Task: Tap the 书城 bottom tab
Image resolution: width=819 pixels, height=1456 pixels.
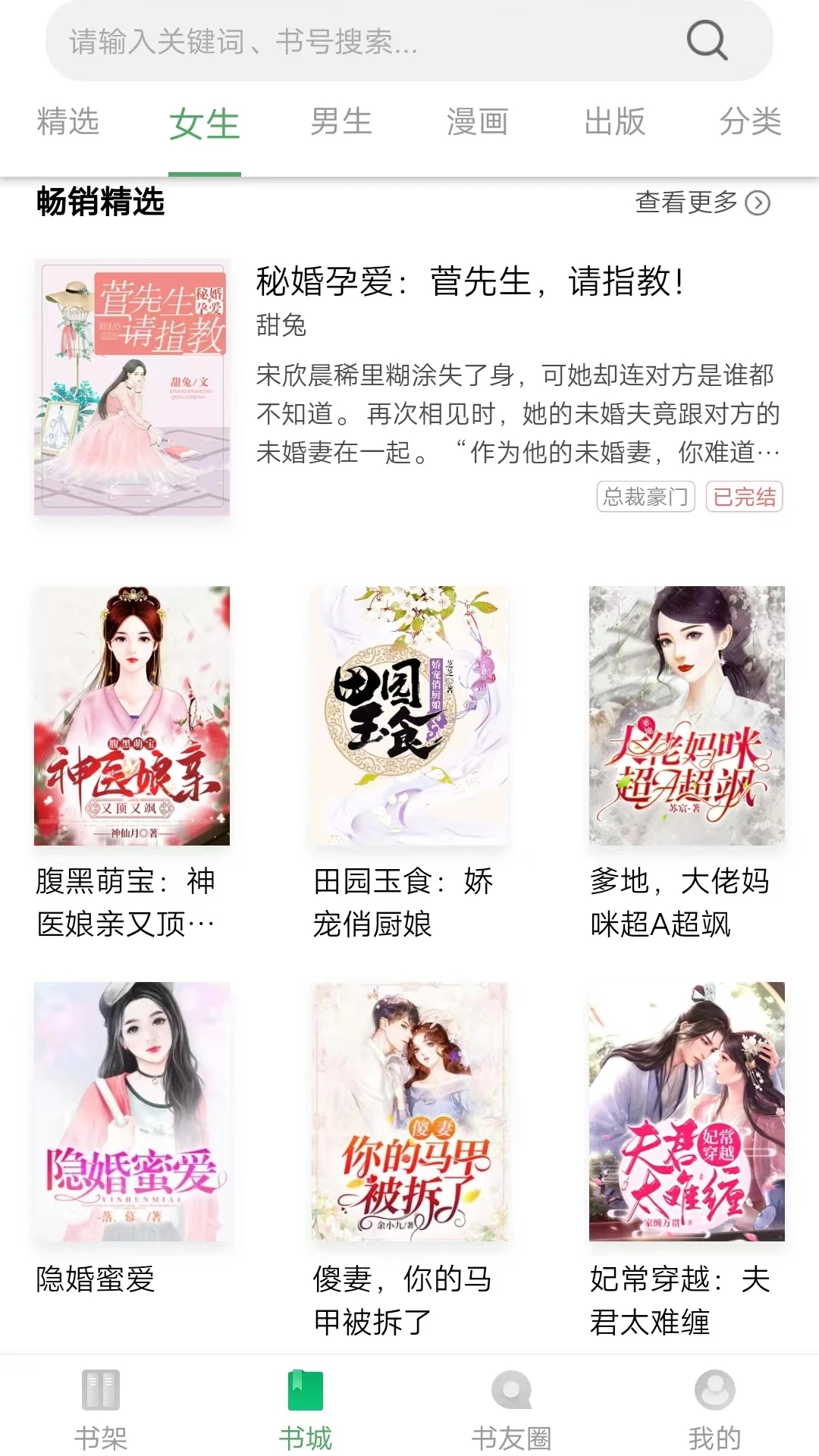Action: [x=306, y=1410]
